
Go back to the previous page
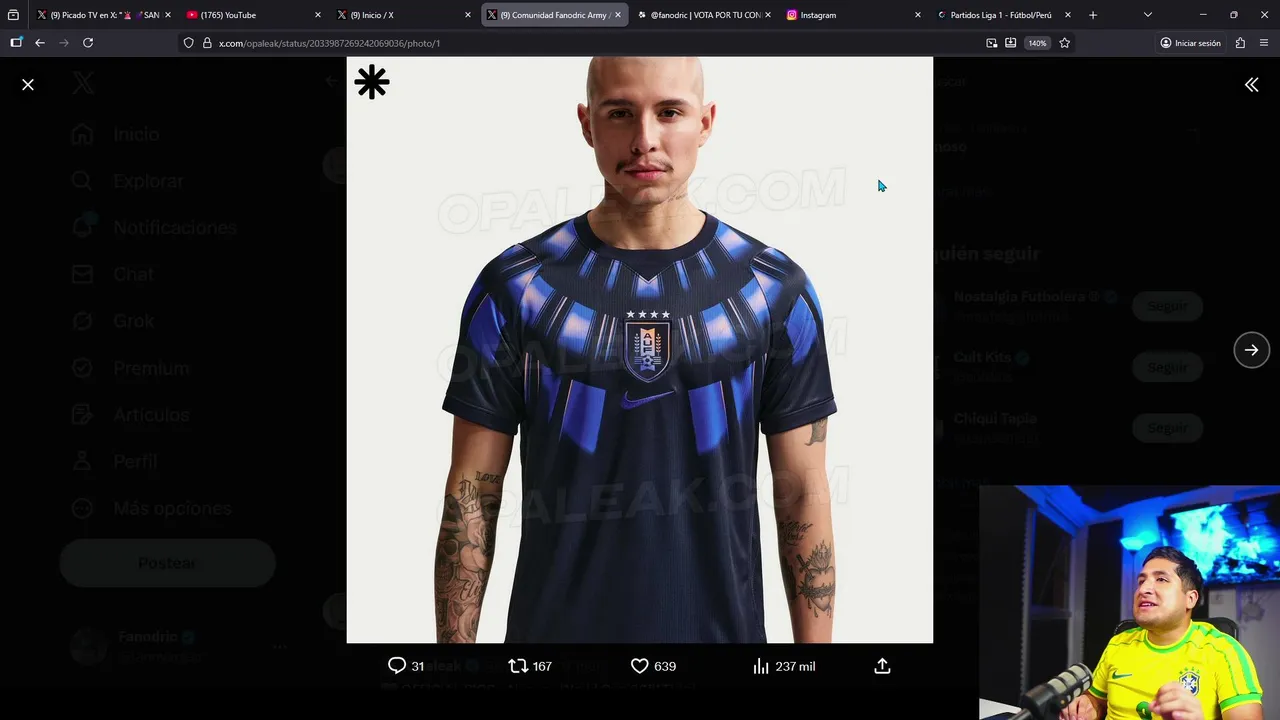[x=40, y=43]
